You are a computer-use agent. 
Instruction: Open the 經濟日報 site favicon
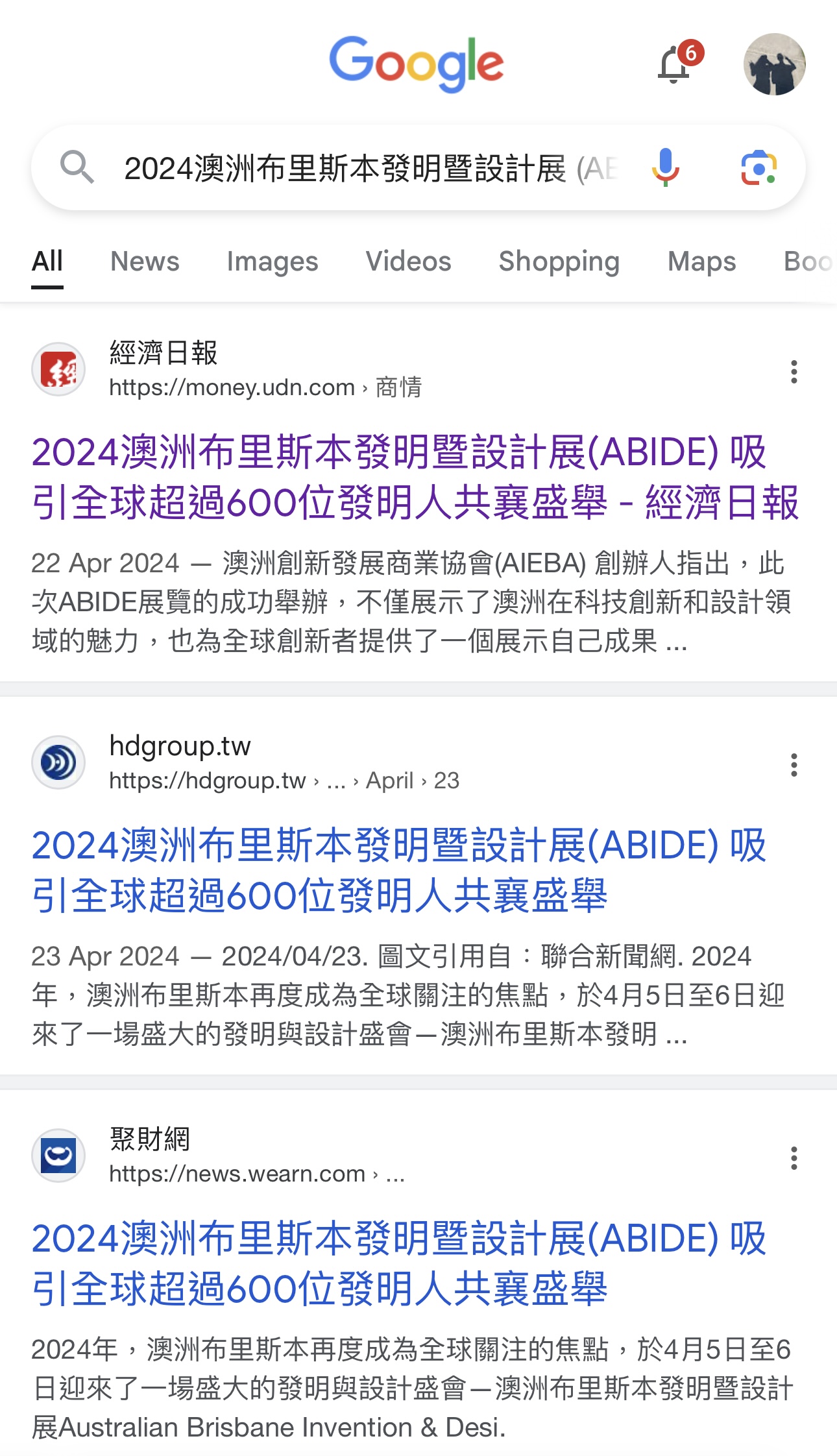58,370
